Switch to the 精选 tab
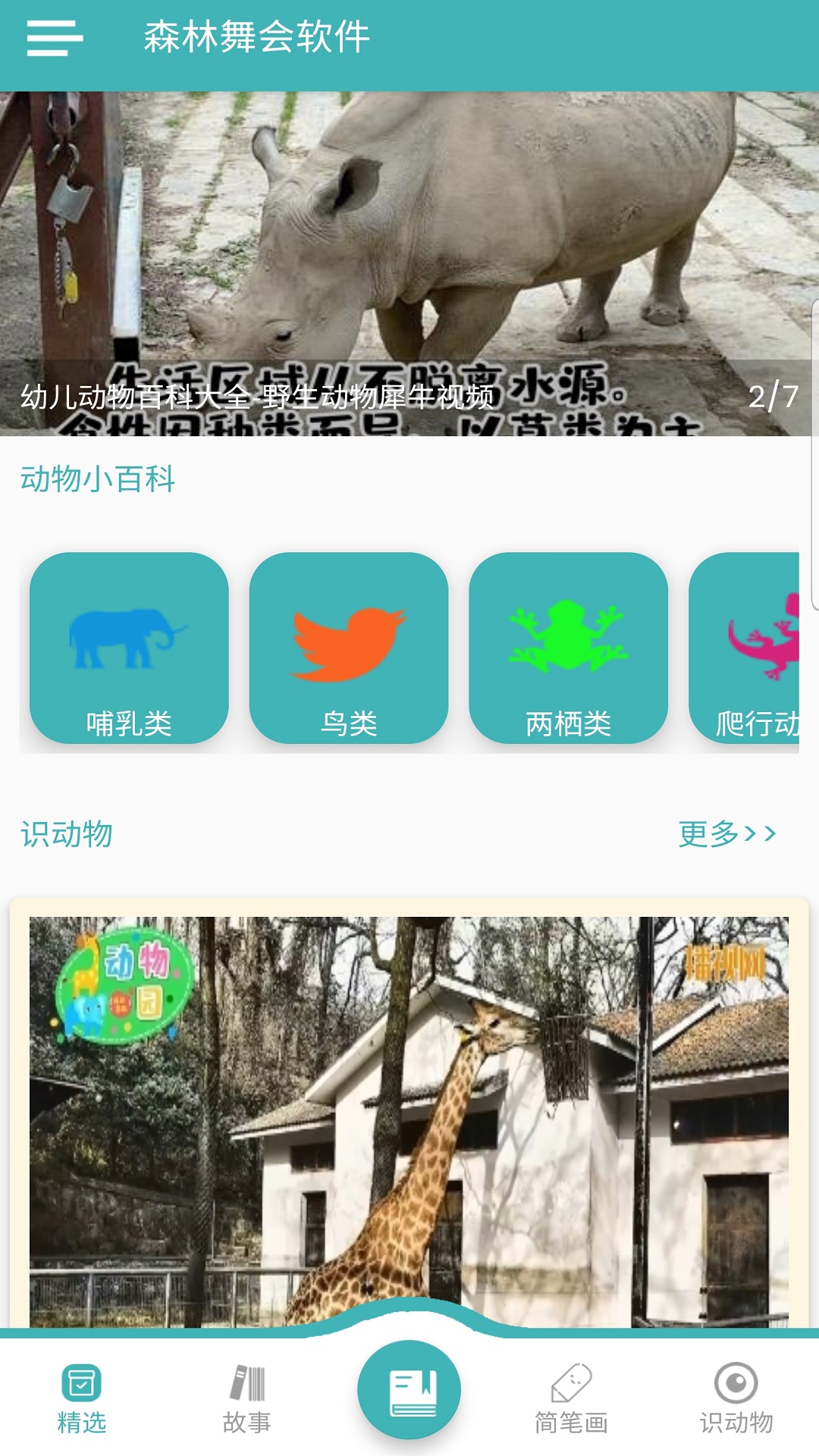This screenshot has height=1456, width=819. point(82,1399)
